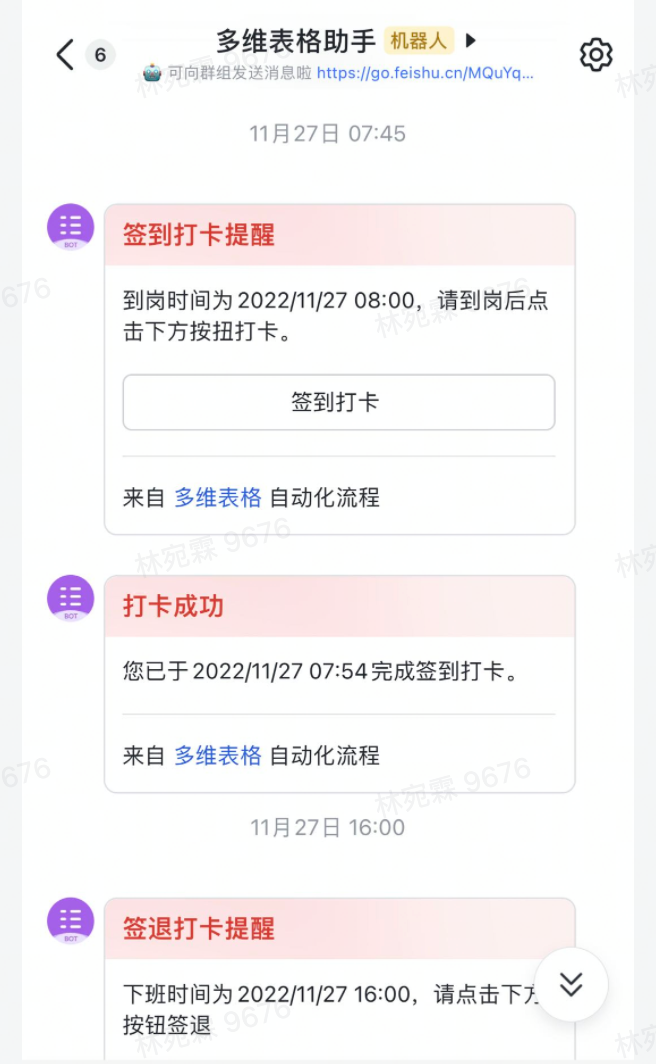Open the go.feishu.cn link in header
The height and width of the screenshot is (1064, 656).
click(425, 73)
